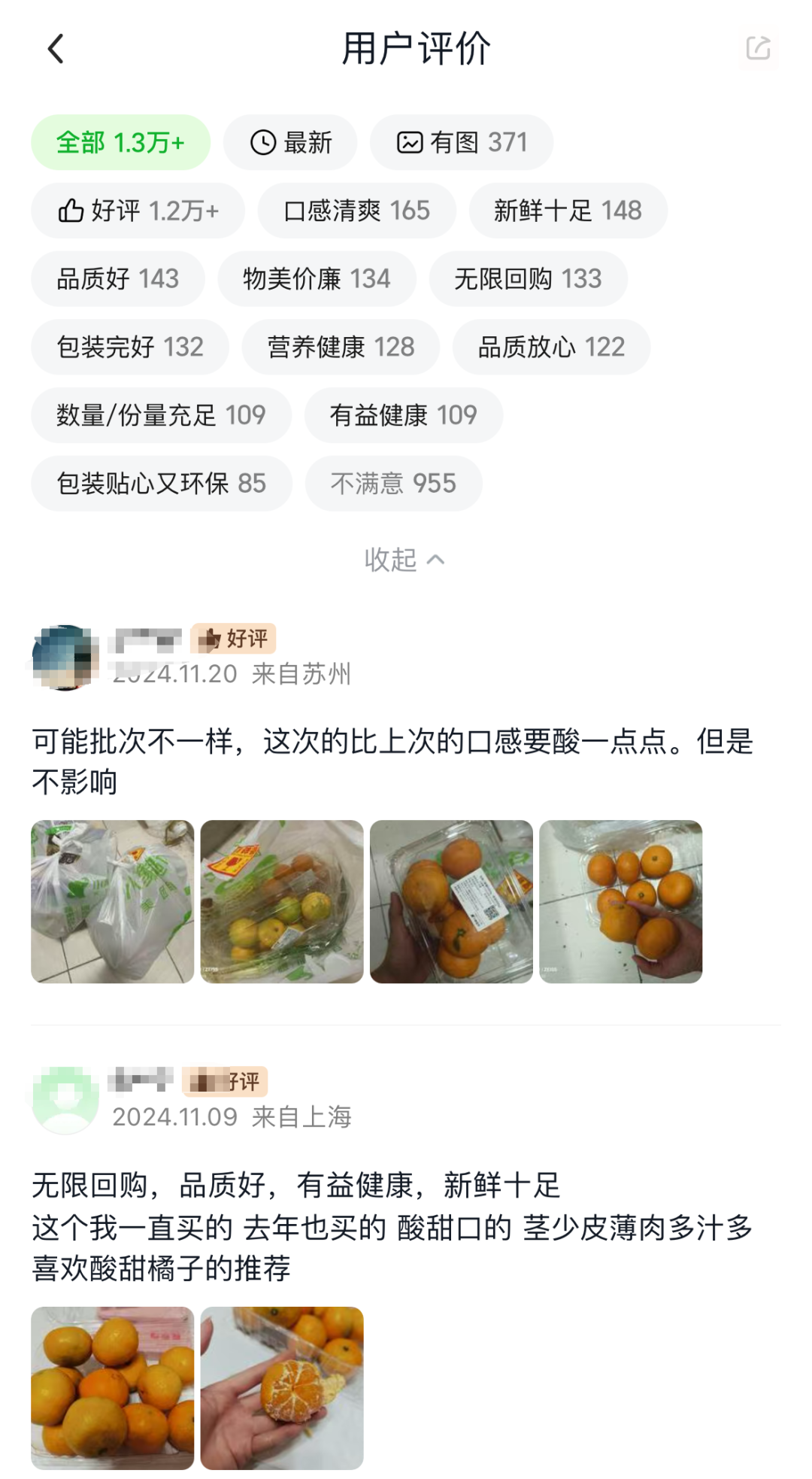View the peeled orange photo in 上海 review

coord(282,1388)
